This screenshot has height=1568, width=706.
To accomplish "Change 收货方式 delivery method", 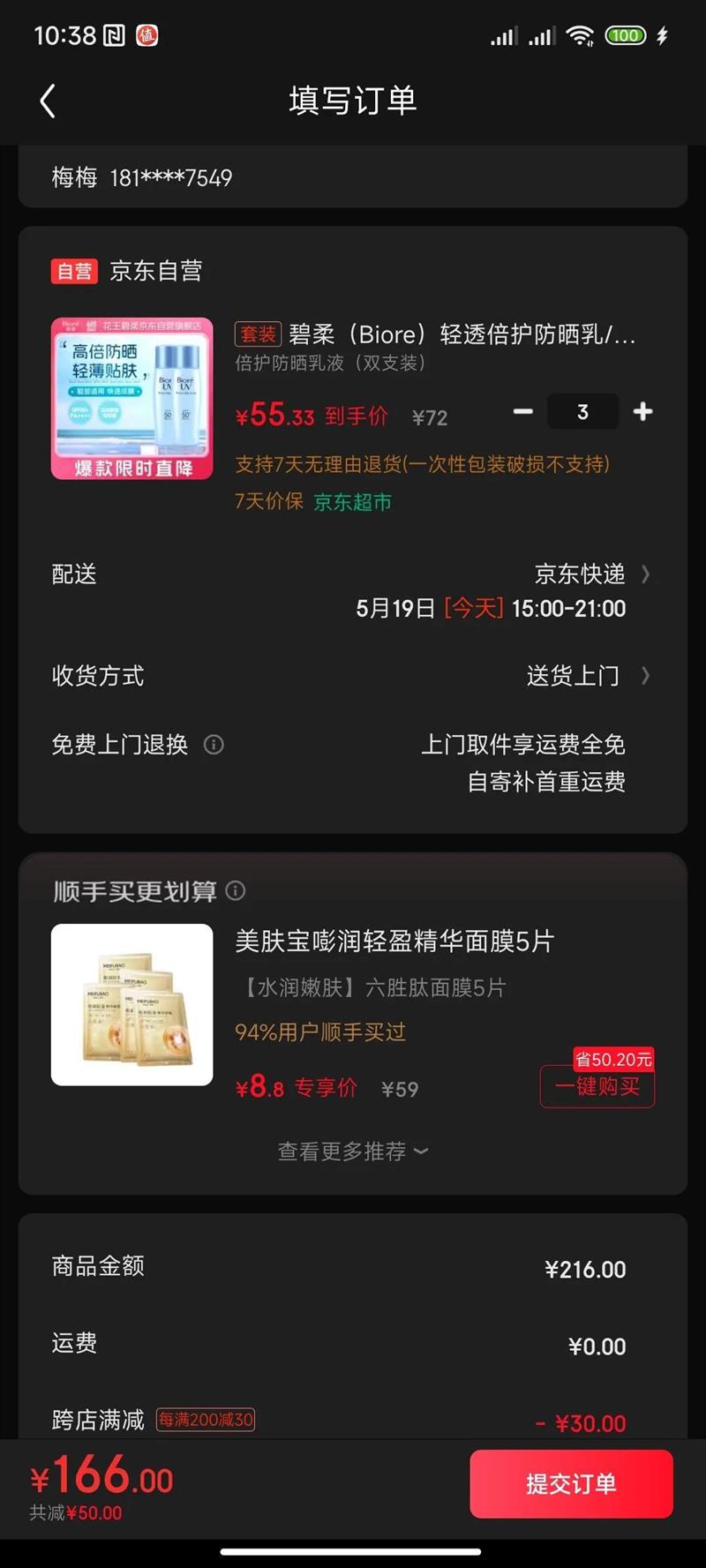I will 353,676.
